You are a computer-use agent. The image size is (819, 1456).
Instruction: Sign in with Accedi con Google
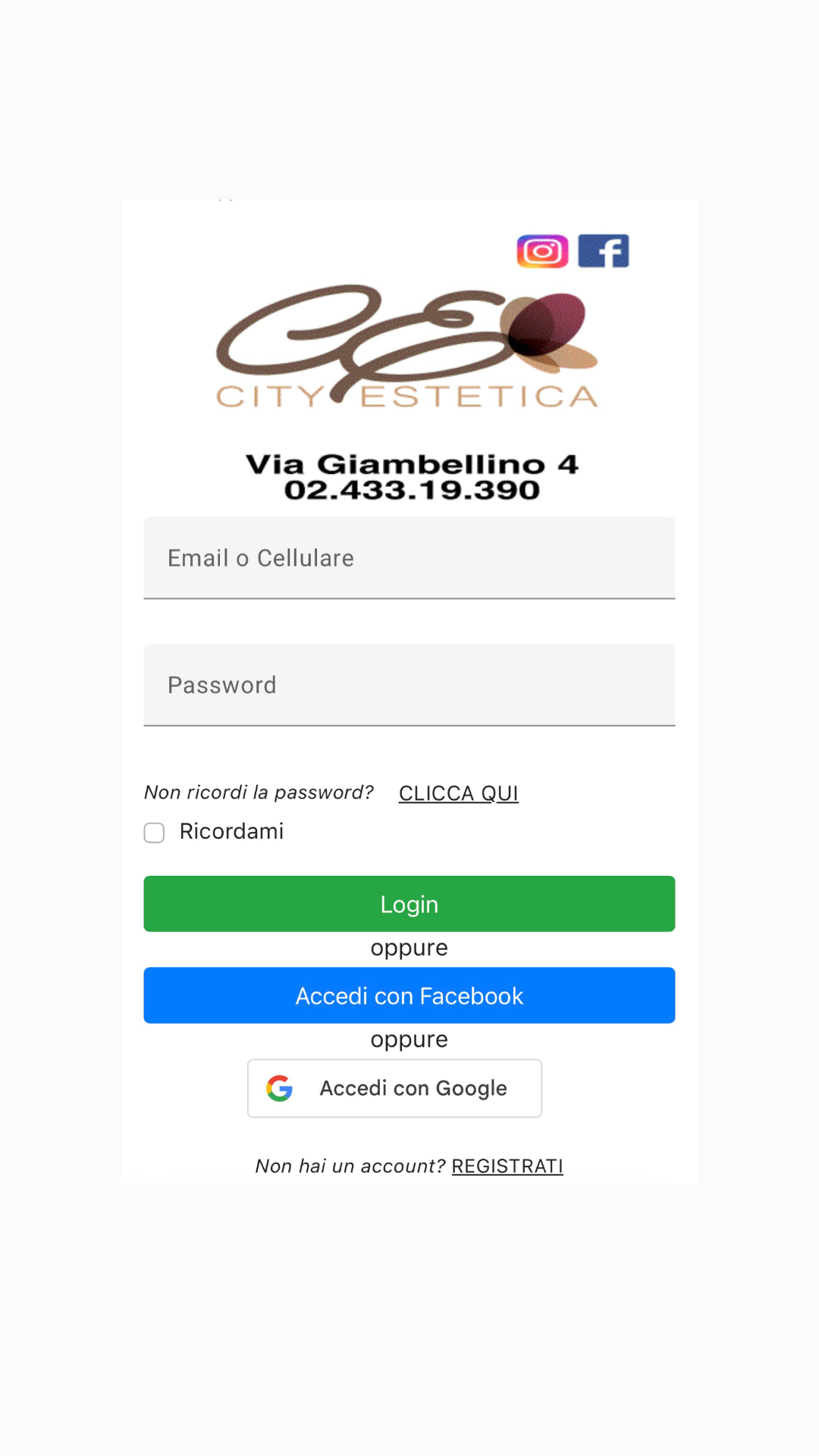coord(394,1088)
